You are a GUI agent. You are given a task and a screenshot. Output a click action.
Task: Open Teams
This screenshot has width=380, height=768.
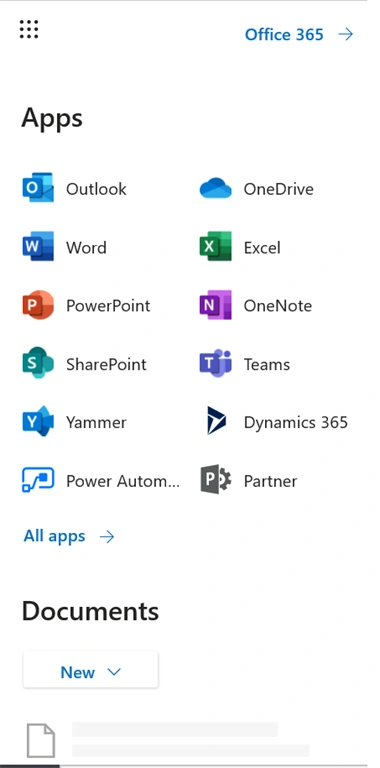(245, 363)
